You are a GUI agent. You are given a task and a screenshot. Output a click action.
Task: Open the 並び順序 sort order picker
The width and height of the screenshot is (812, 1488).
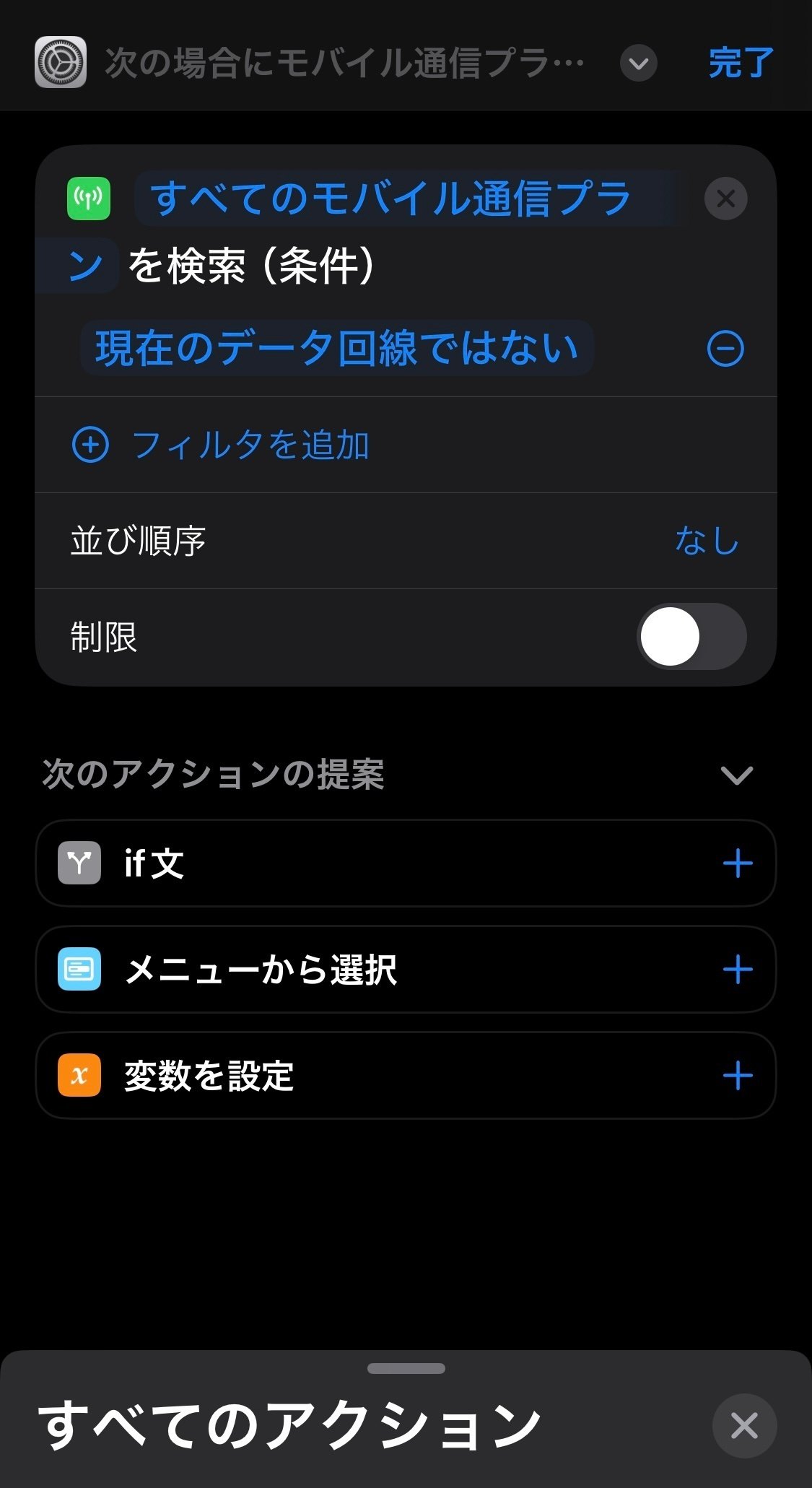tap(406, 541)
